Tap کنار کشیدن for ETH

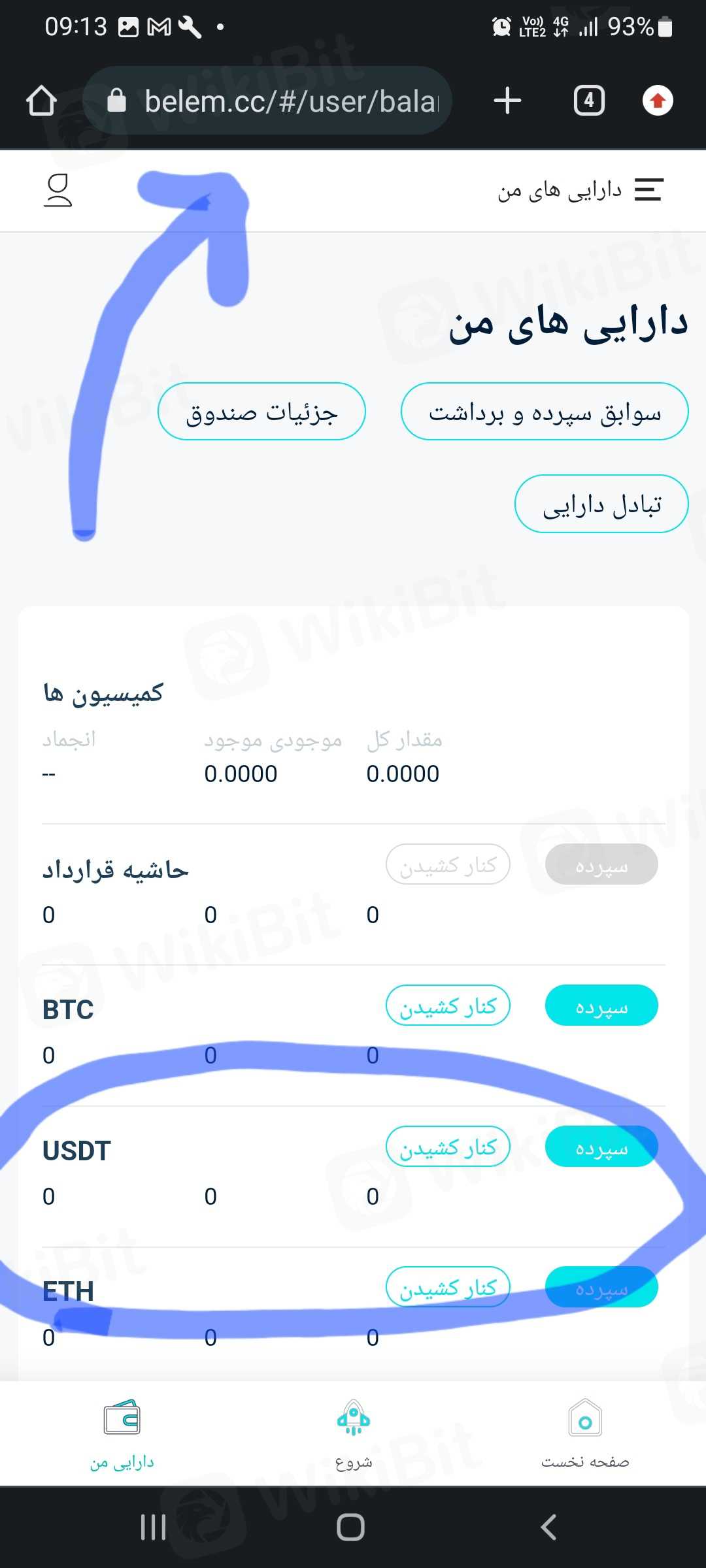click(448, 1288)
